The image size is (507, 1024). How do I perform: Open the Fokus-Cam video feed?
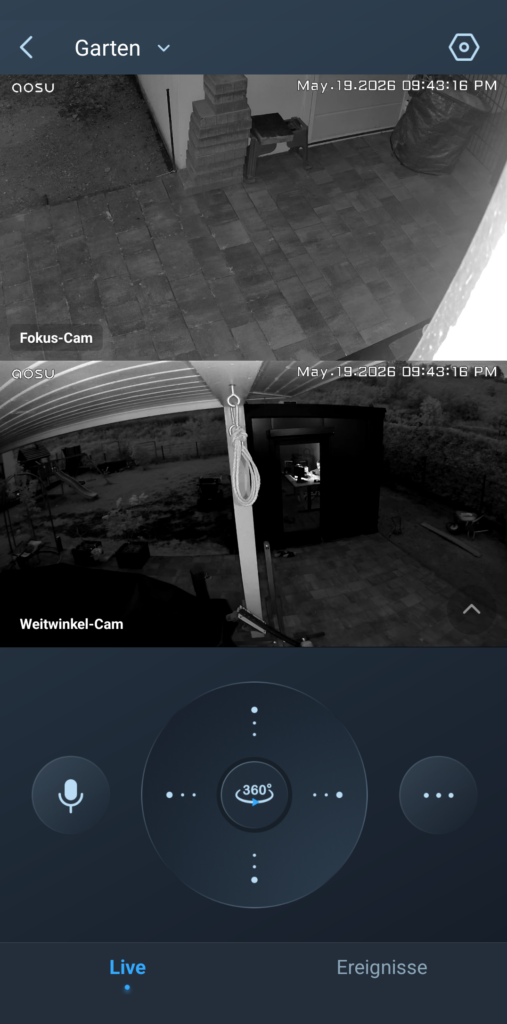254,217
